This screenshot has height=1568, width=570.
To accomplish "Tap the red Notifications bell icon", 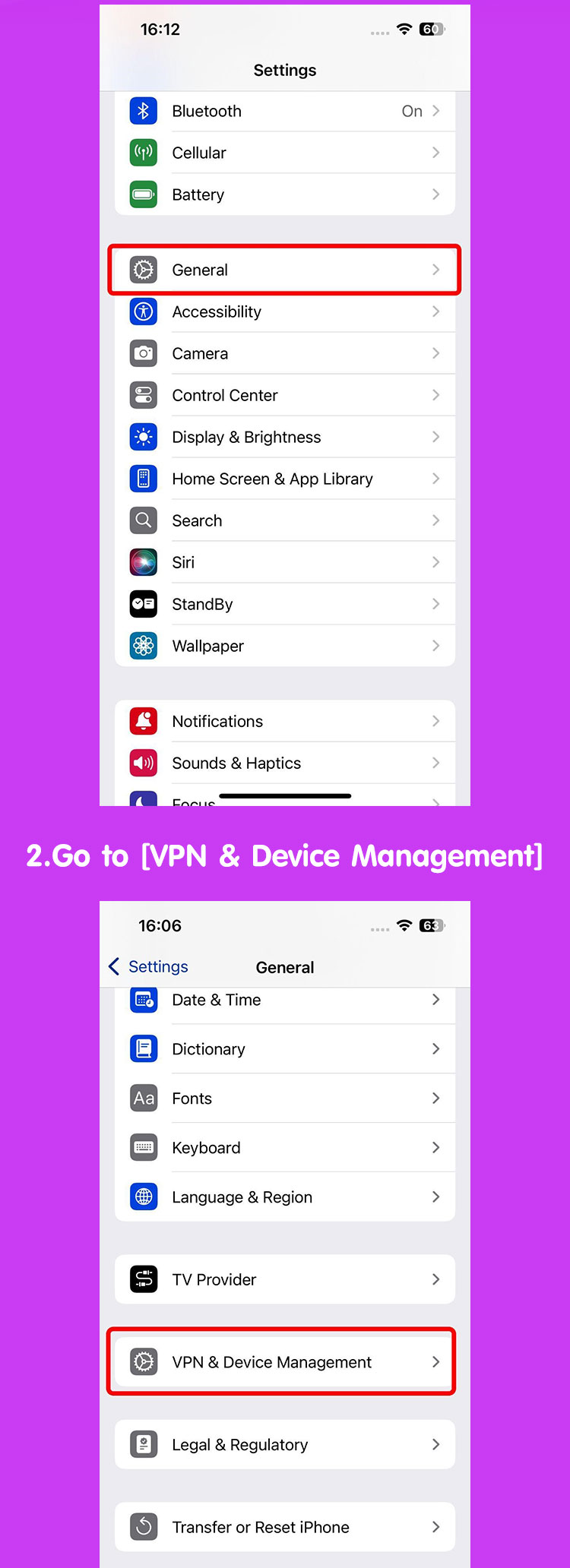I will click(x=143, y=721).
